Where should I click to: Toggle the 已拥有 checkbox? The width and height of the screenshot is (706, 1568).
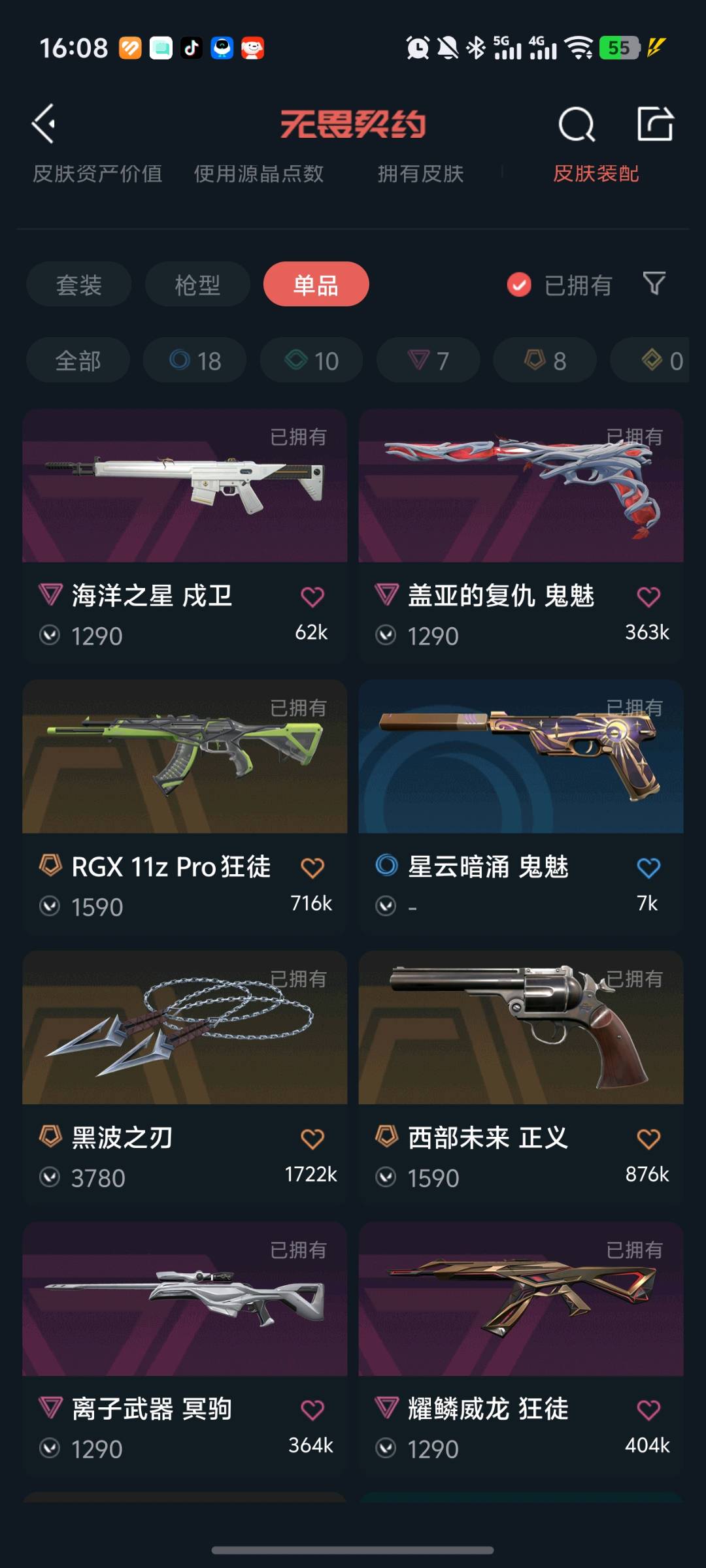pos(519,285)
